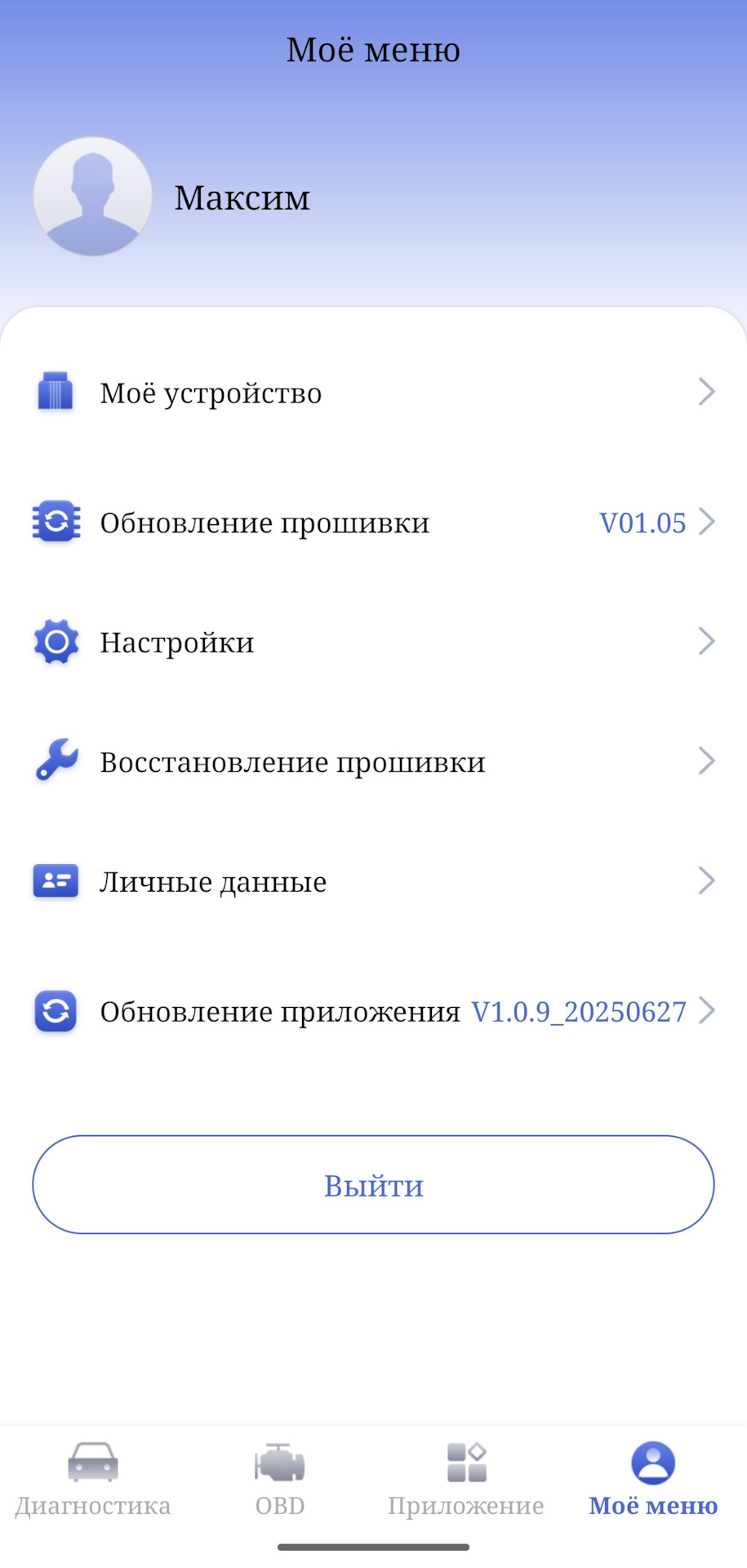The image size is (747, 1568).
Task: Expand the Моё устройство row chevron
Action: tap(707, 392)
